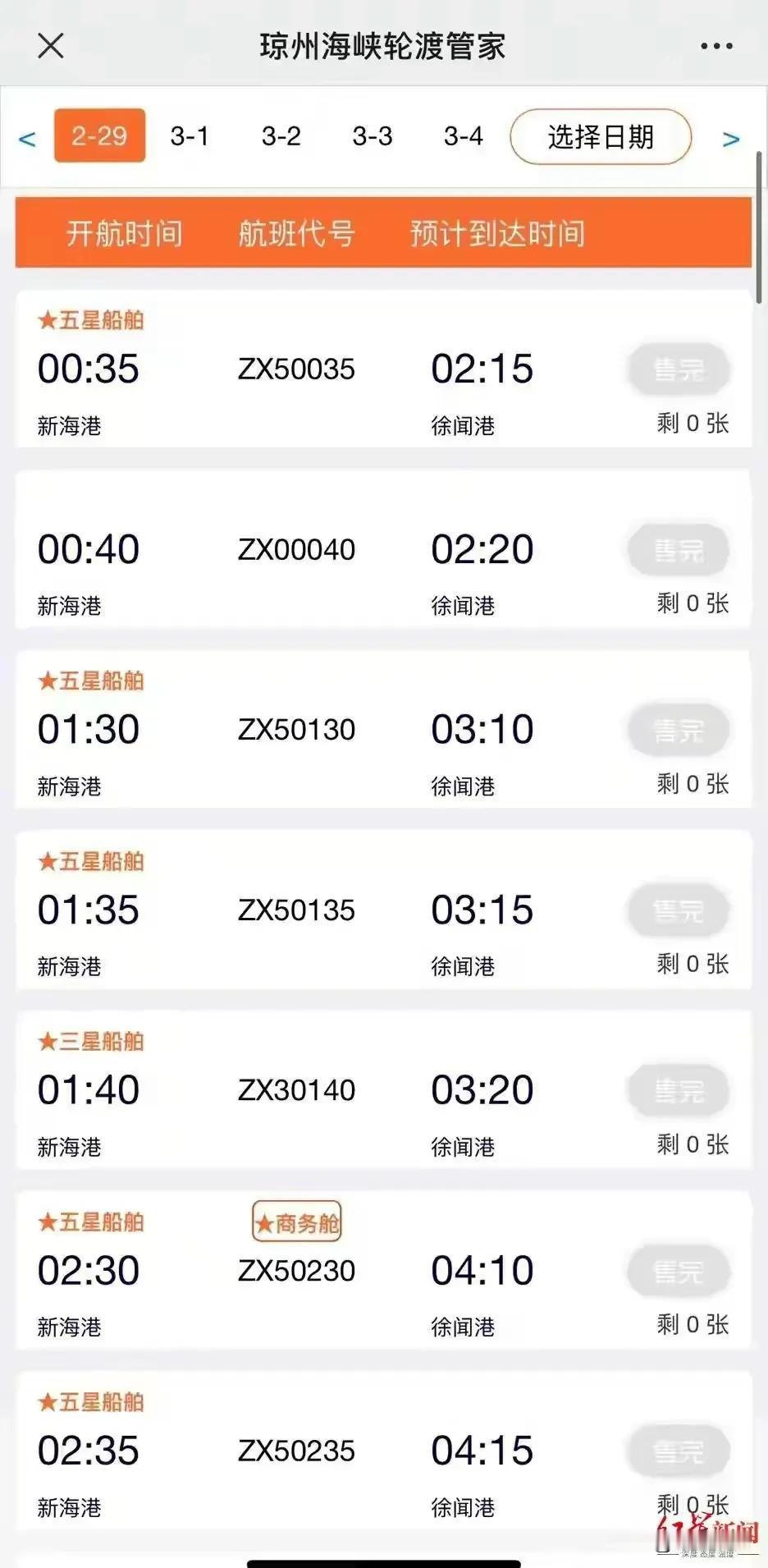Open sailing ZX30140 departing 01:40

pyautogui.click(x=383, y=1090)
